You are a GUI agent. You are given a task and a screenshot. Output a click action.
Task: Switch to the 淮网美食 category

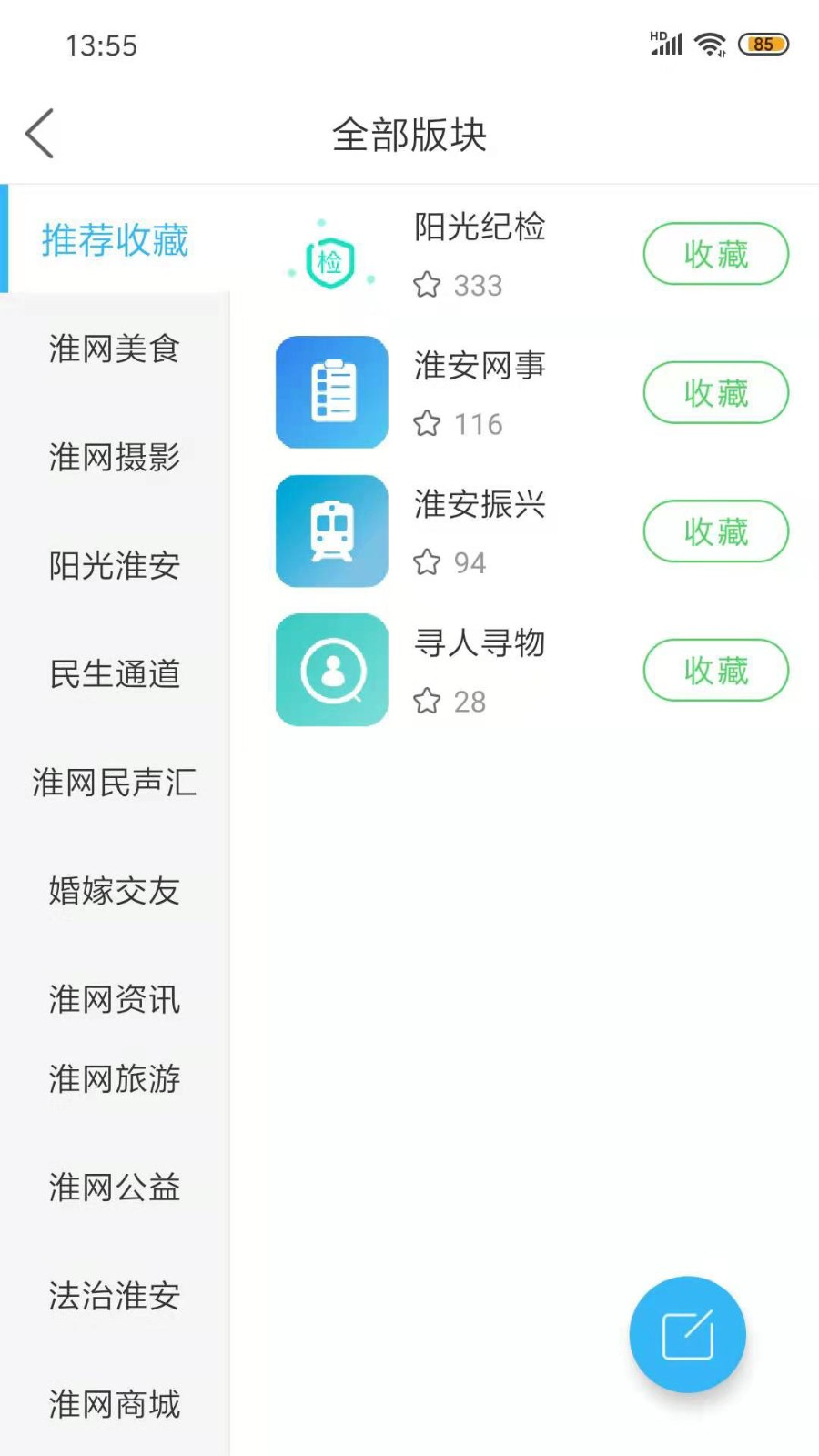[113, 349]
